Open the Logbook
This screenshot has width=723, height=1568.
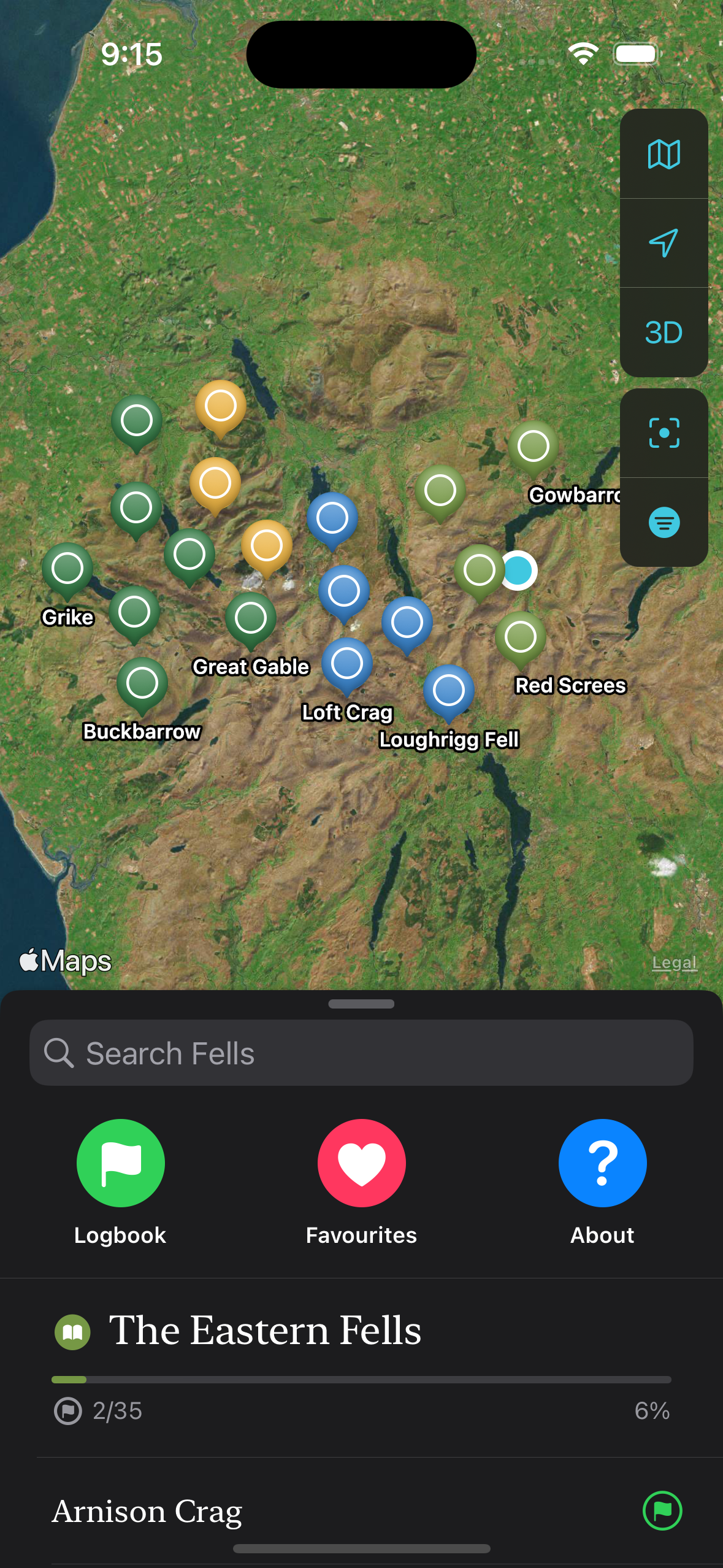pyautogui.click(x=120, y=1182)
